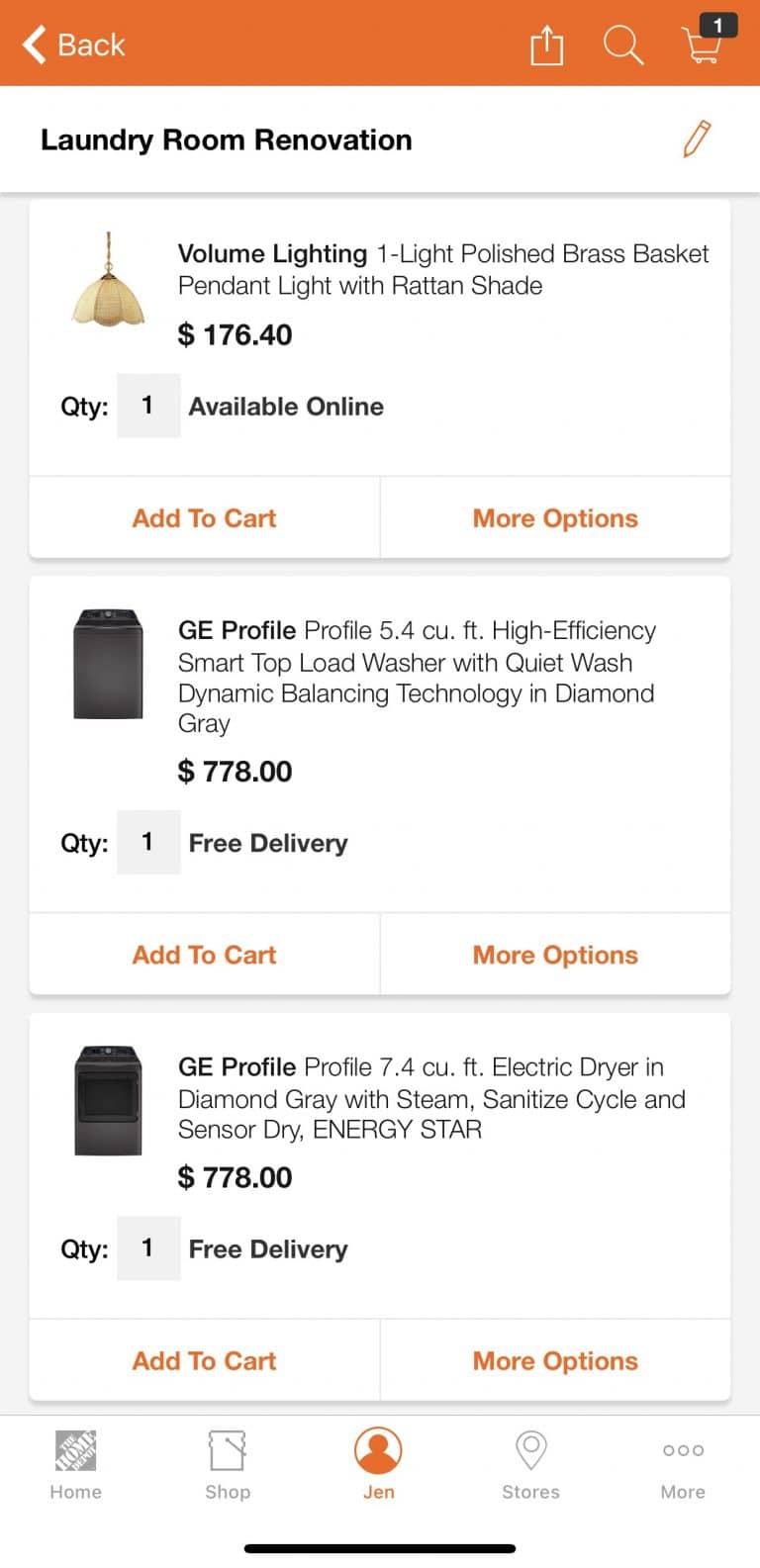760x1568 pixels.
Task: View More Options for the pendant light
Action: click(x=555, y=518)
